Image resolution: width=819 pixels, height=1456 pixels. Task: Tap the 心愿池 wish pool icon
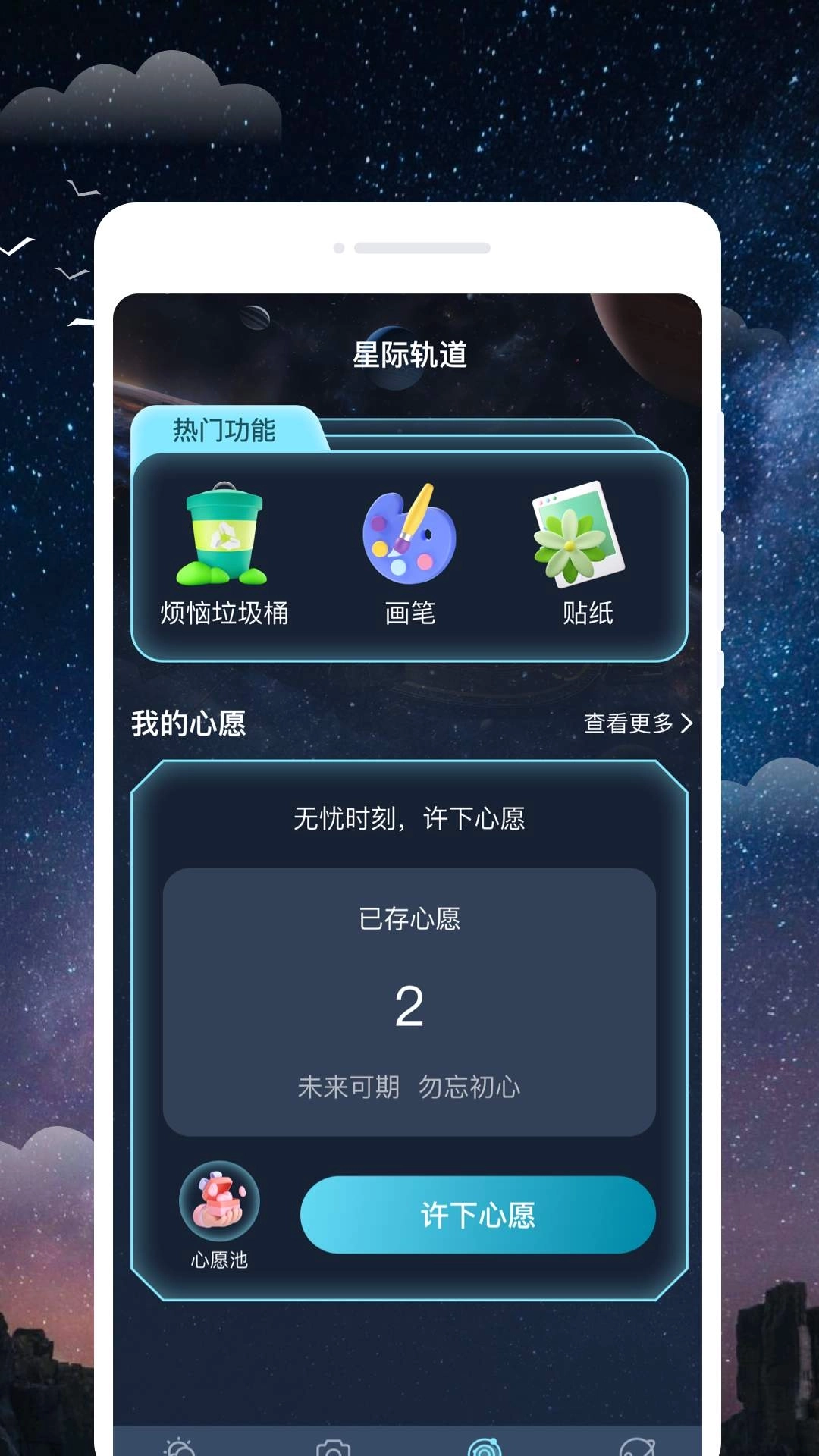pyautogui.click(x=218, y=1200)
